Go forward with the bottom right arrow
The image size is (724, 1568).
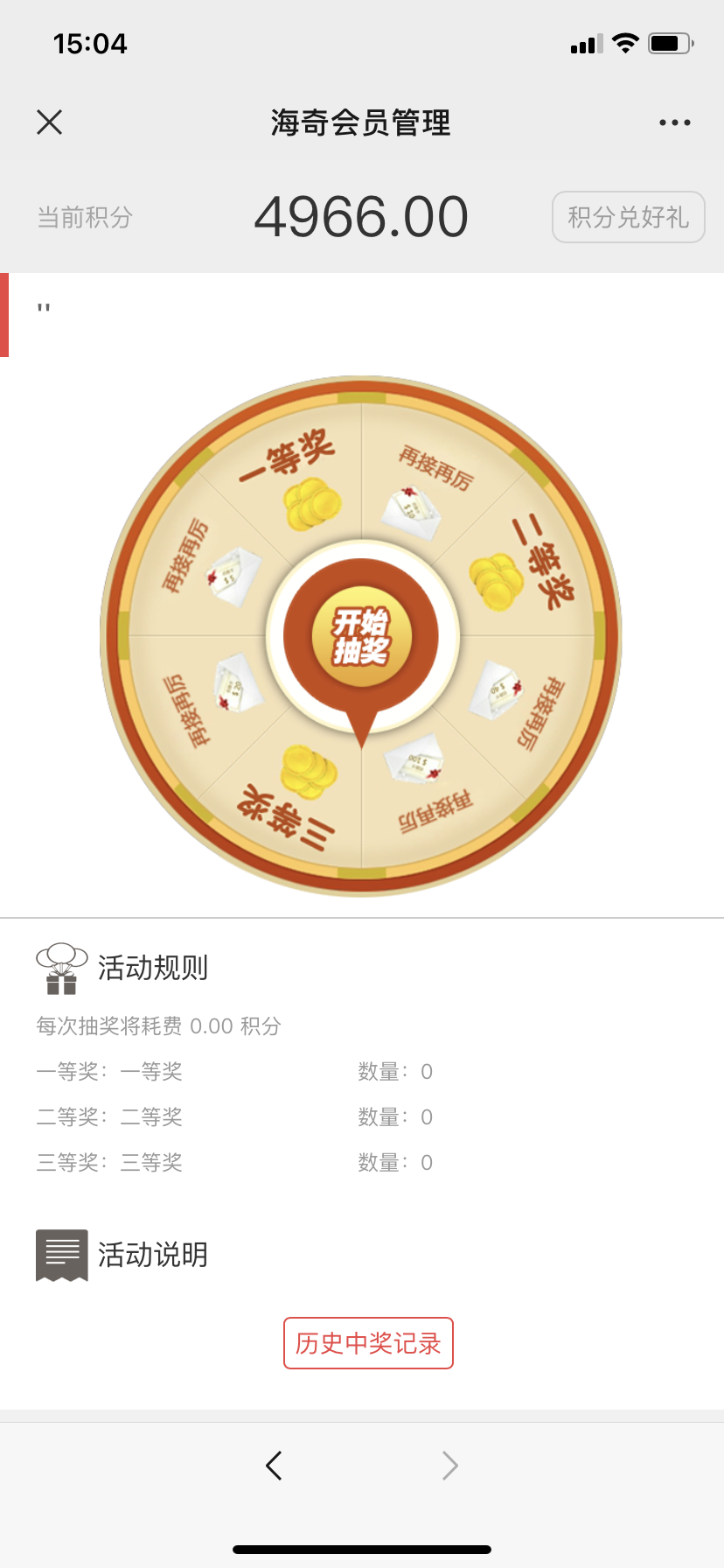[449, 1465]
